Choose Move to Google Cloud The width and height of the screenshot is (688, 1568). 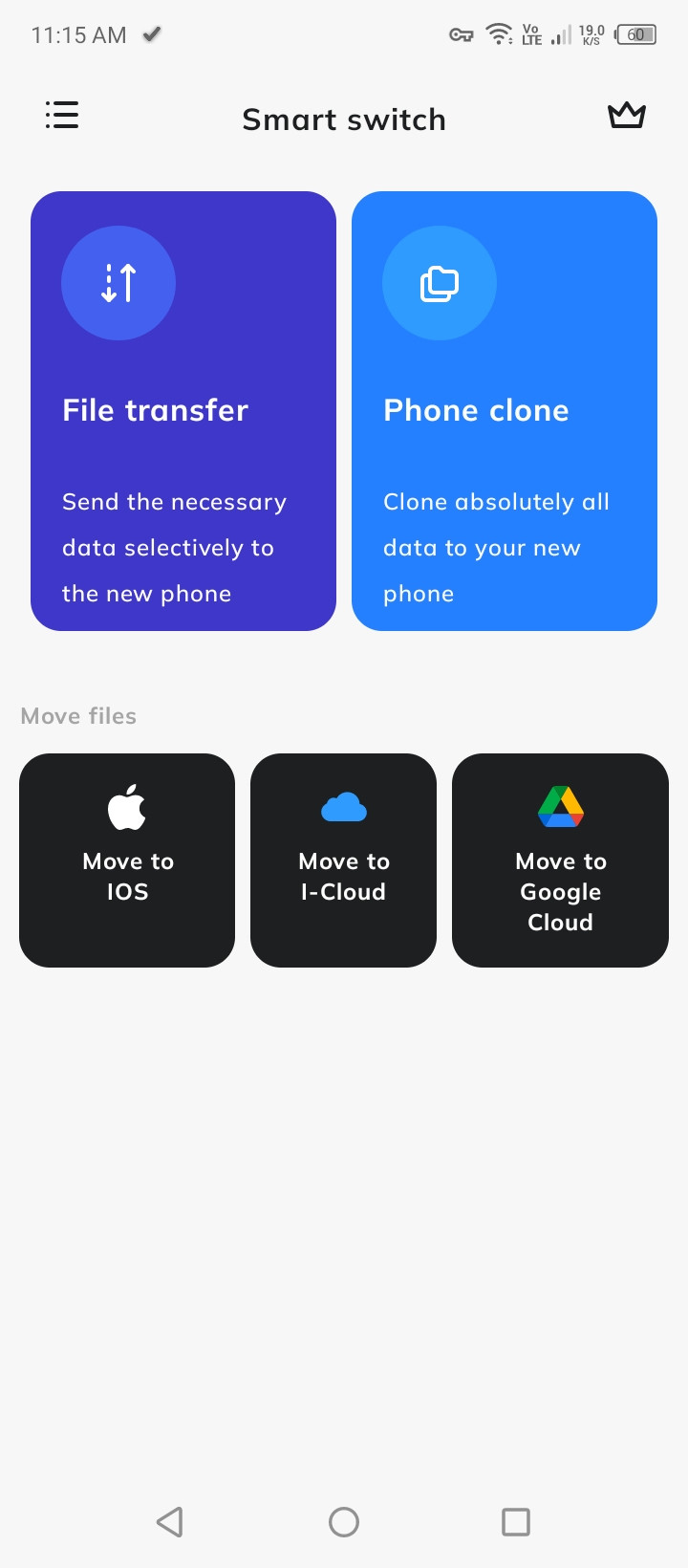pyautogui.click(x=560, y=860)
